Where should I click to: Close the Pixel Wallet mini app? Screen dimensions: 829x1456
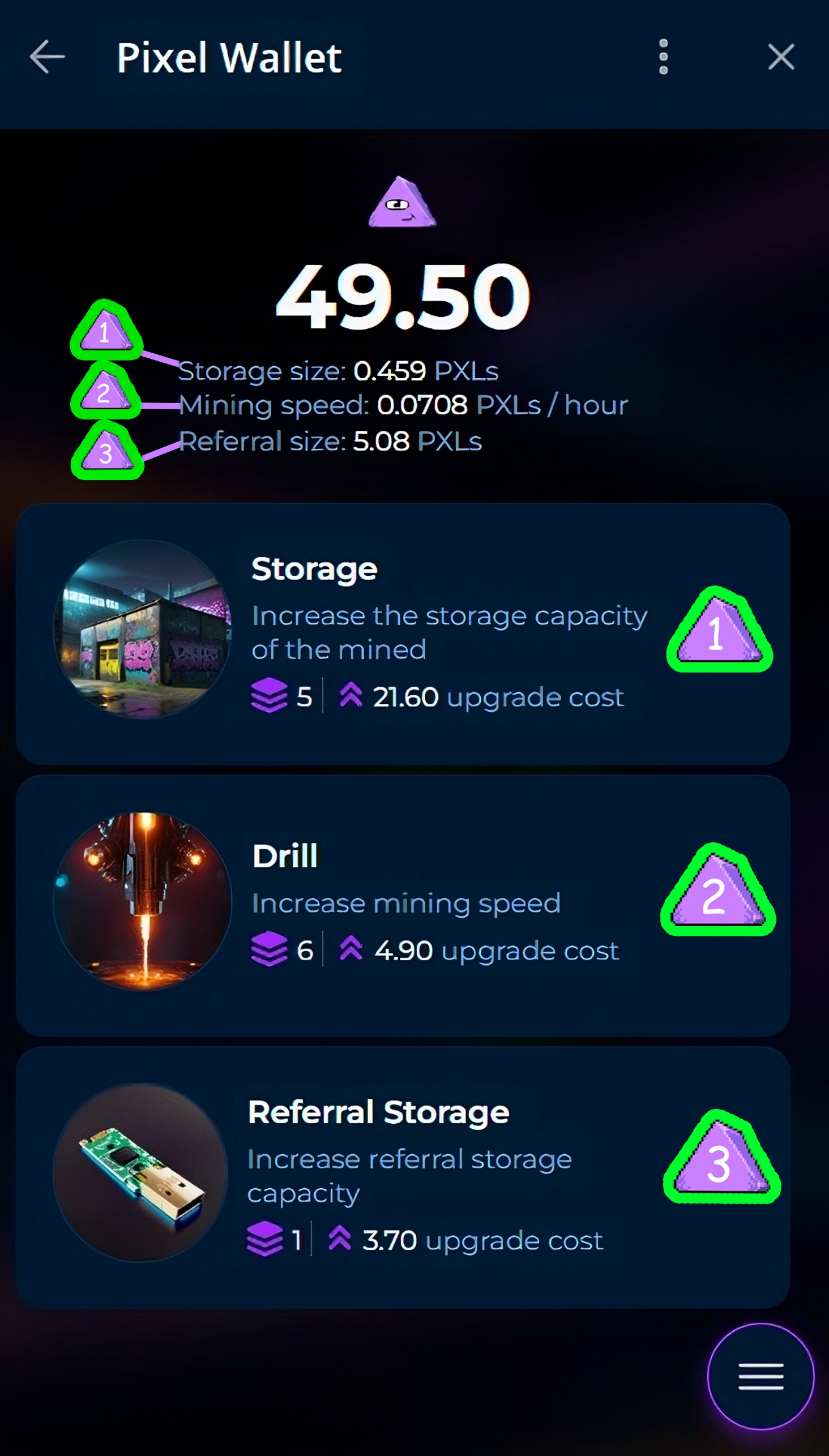tap(781, 57)
